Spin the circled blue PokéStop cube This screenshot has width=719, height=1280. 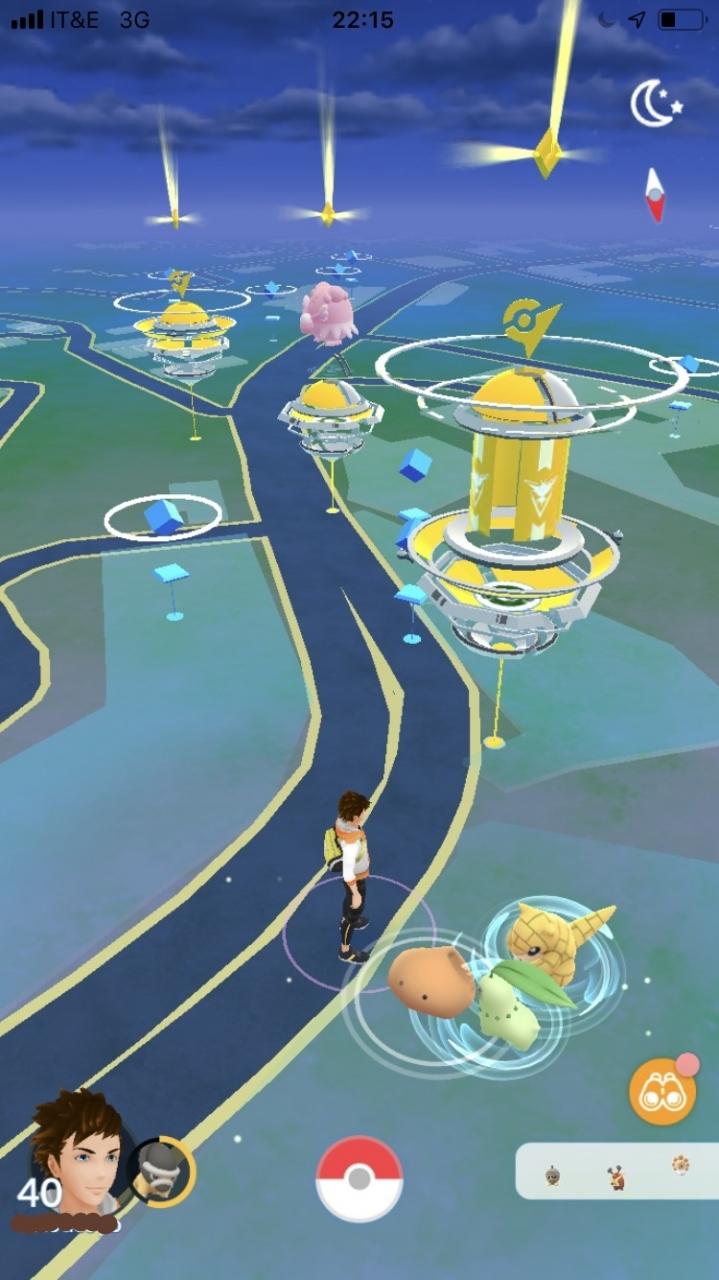(x=163, y=516)
